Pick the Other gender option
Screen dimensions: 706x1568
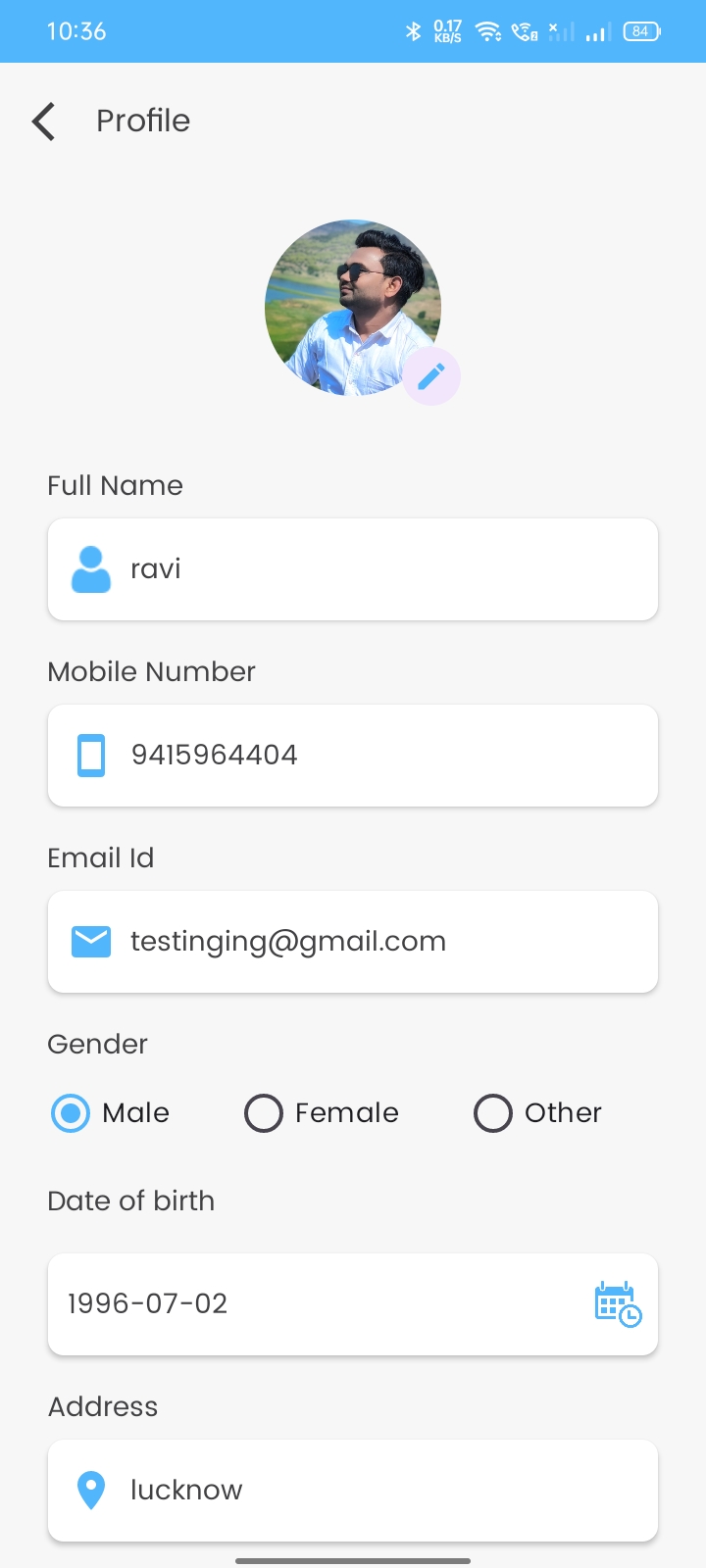coord(537,1113)
